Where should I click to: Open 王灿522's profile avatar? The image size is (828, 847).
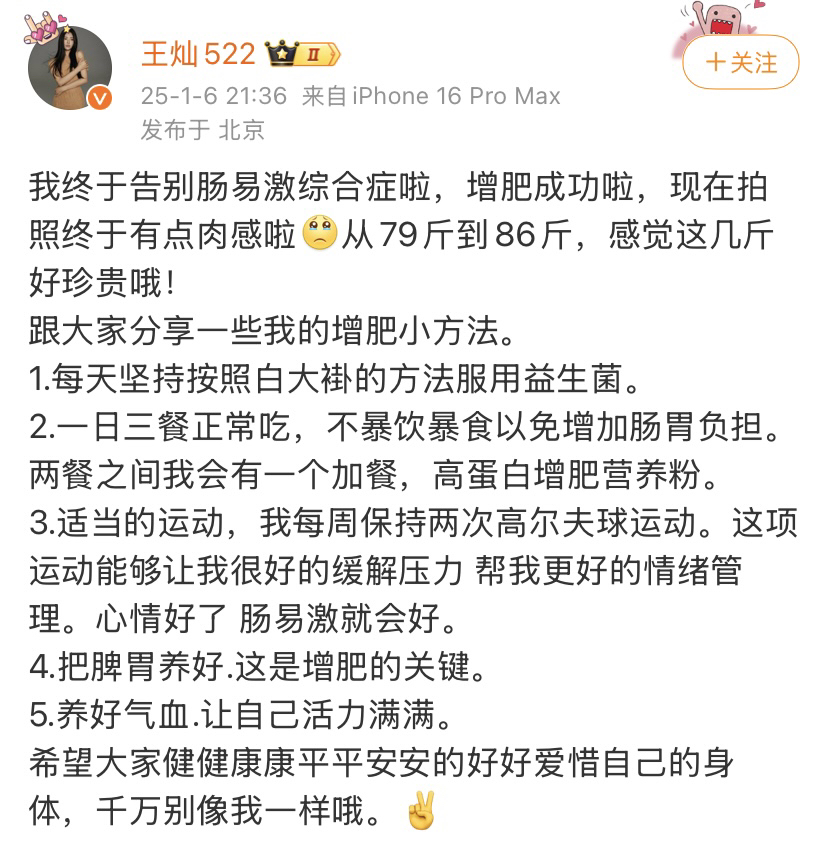tap(69, 67)
